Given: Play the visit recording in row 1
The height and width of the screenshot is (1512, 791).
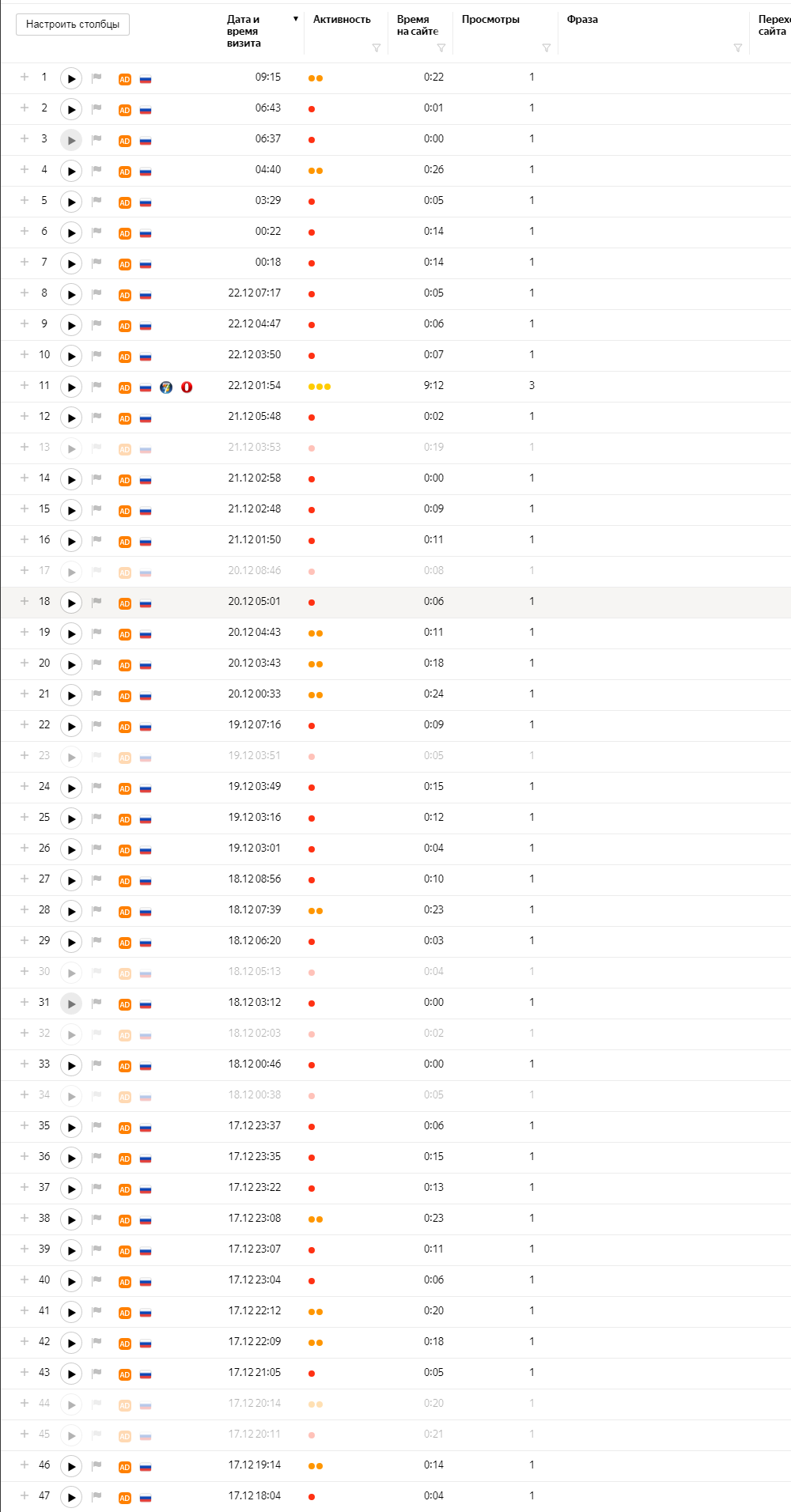Looking at the screenshot, I should (x=71, y=78).
